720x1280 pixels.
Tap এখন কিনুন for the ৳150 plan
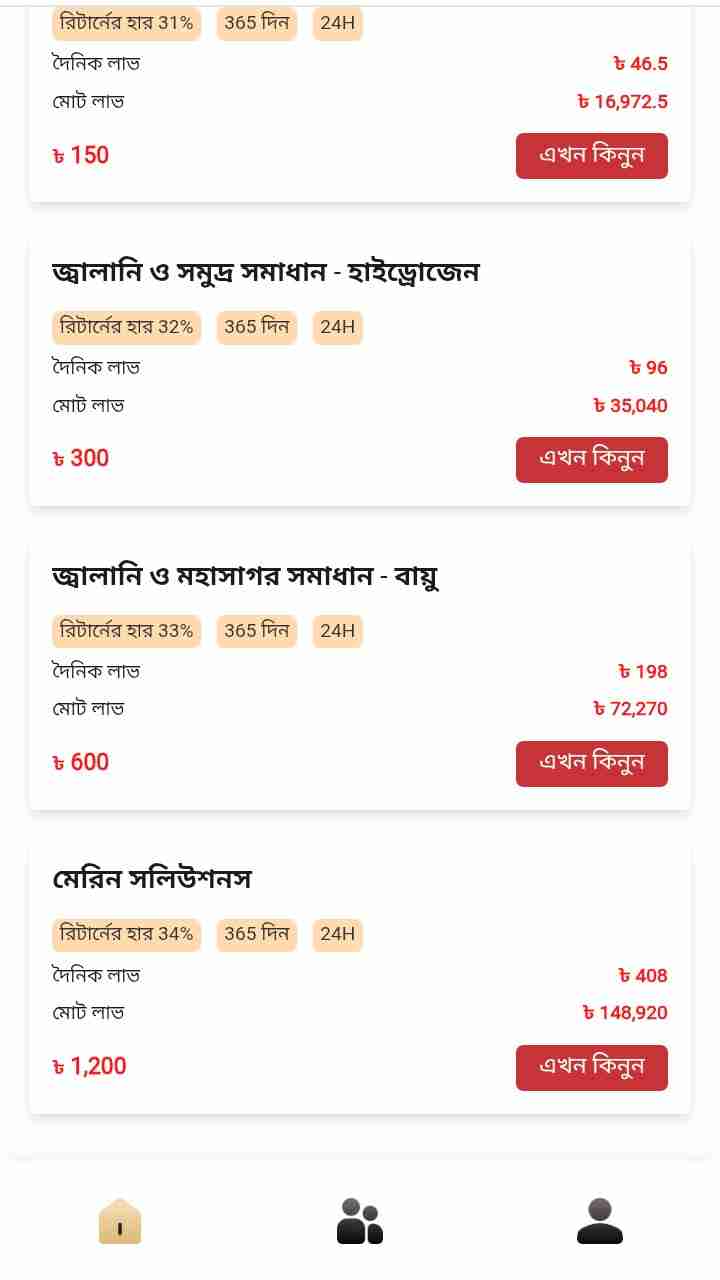591,156
